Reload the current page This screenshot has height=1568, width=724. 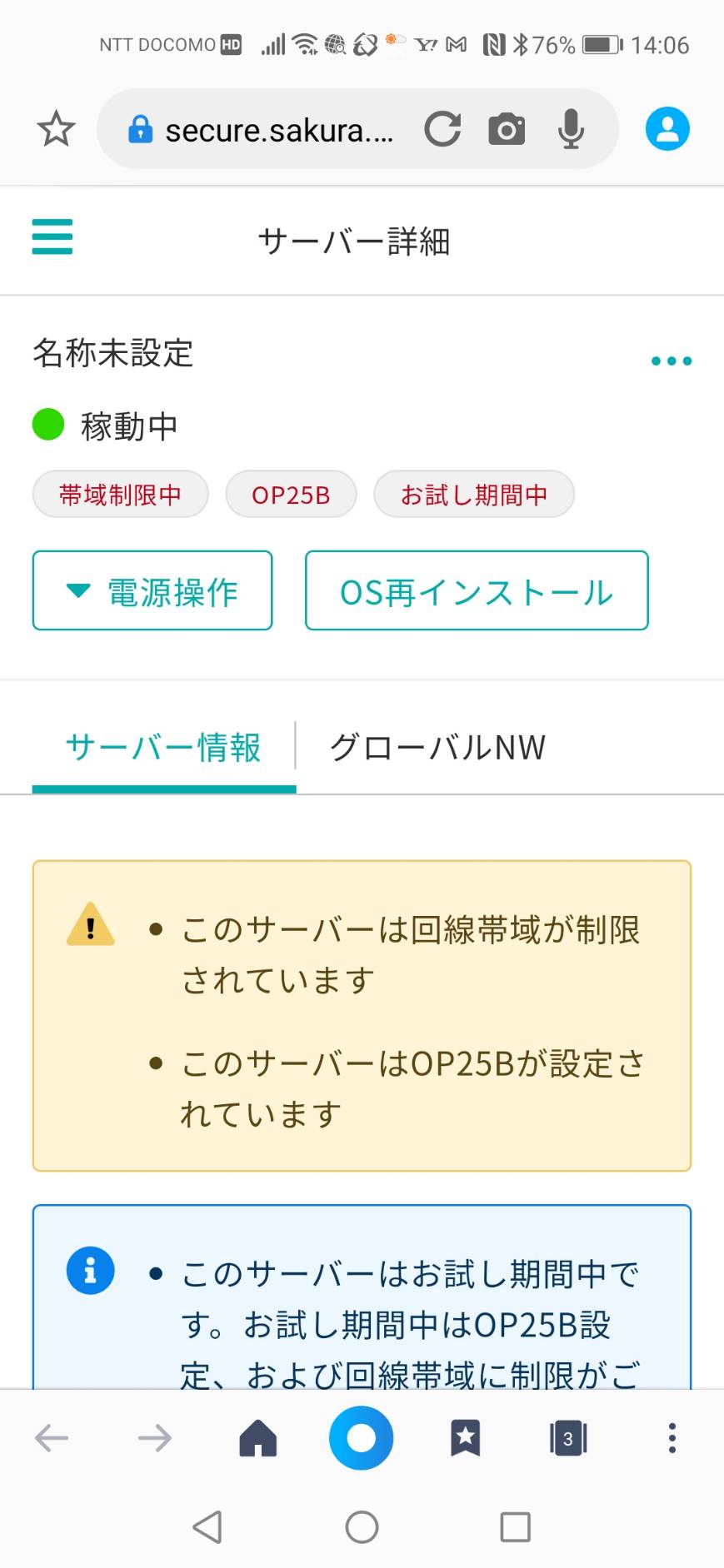(x=442, y=129)
